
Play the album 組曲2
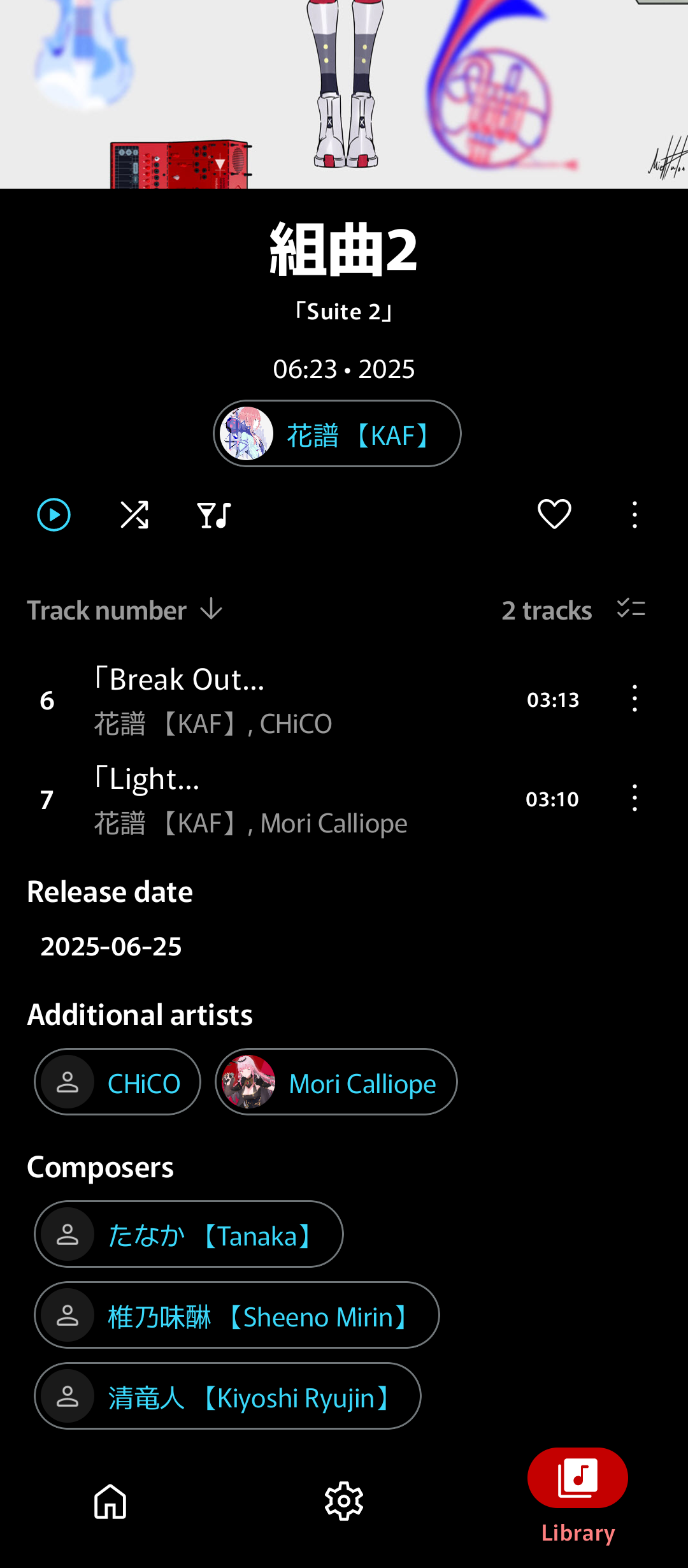point(54,514)
